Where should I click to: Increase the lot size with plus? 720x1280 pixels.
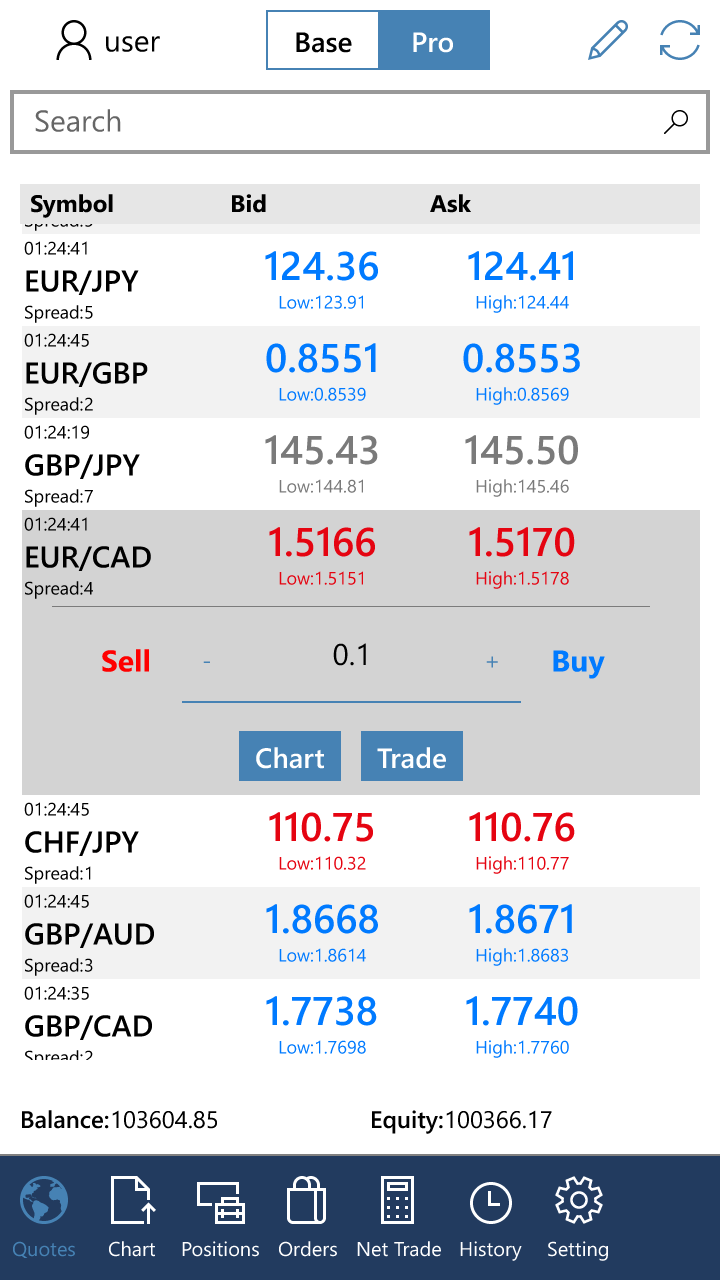click(x=492, y=662)
